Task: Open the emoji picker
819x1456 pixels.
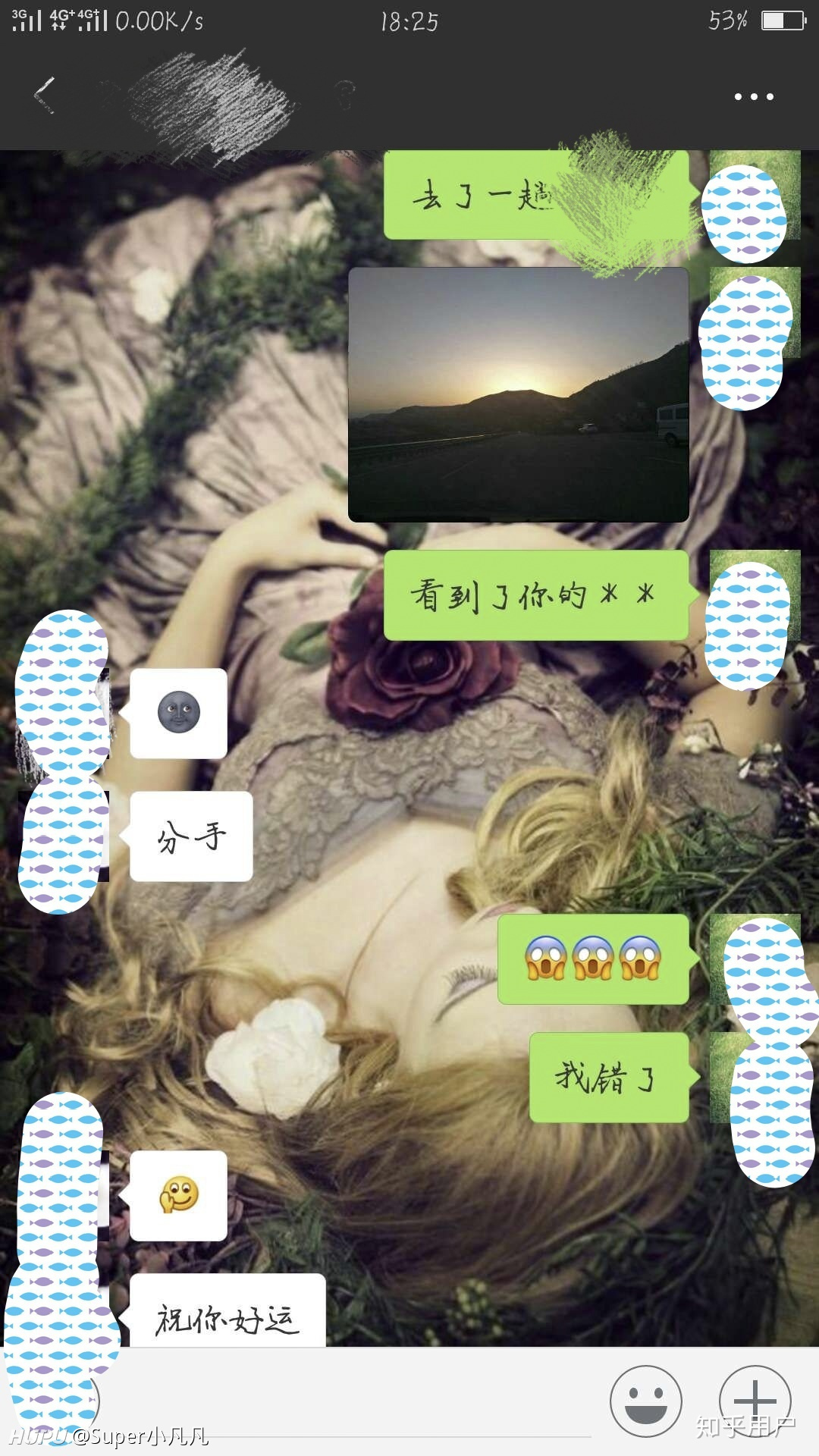Action: point(646,1401)
